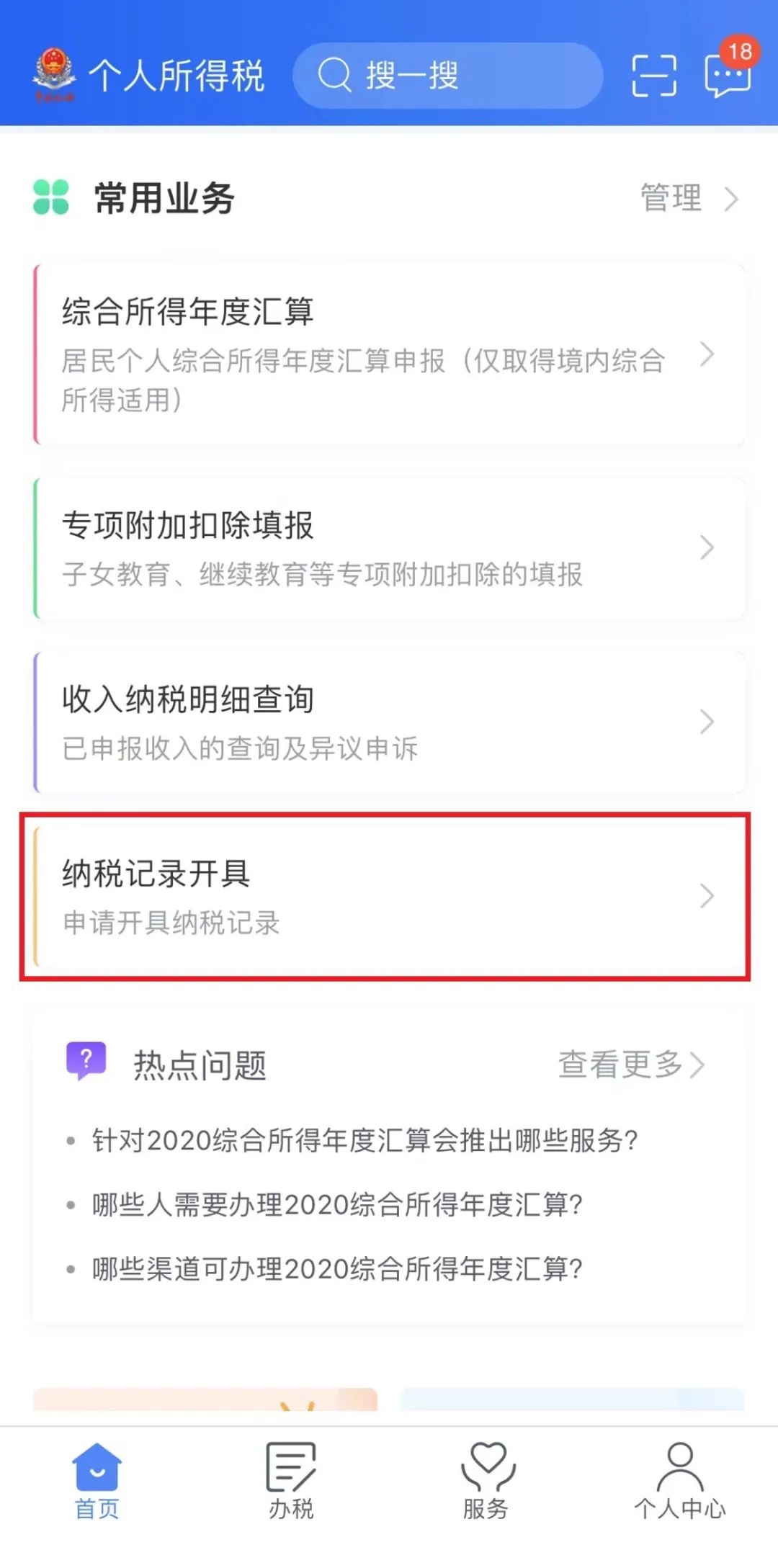Switch to the 办税 tab

(x=291, y=1482)
